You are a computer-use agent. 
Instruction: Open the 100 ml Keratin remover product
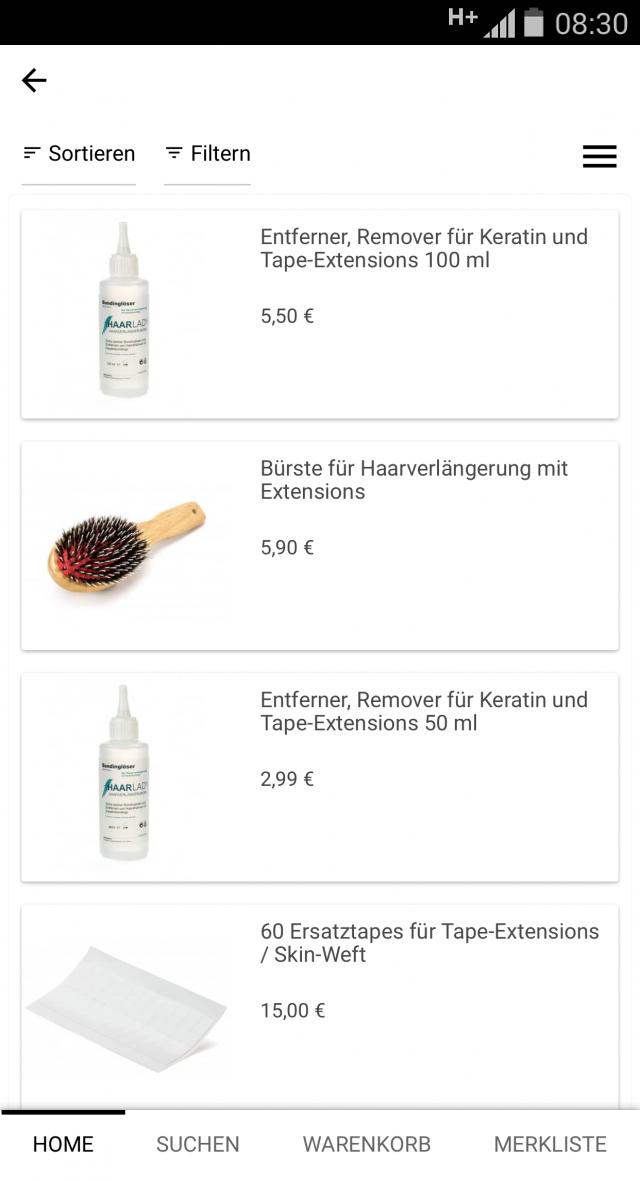point(320,314)
